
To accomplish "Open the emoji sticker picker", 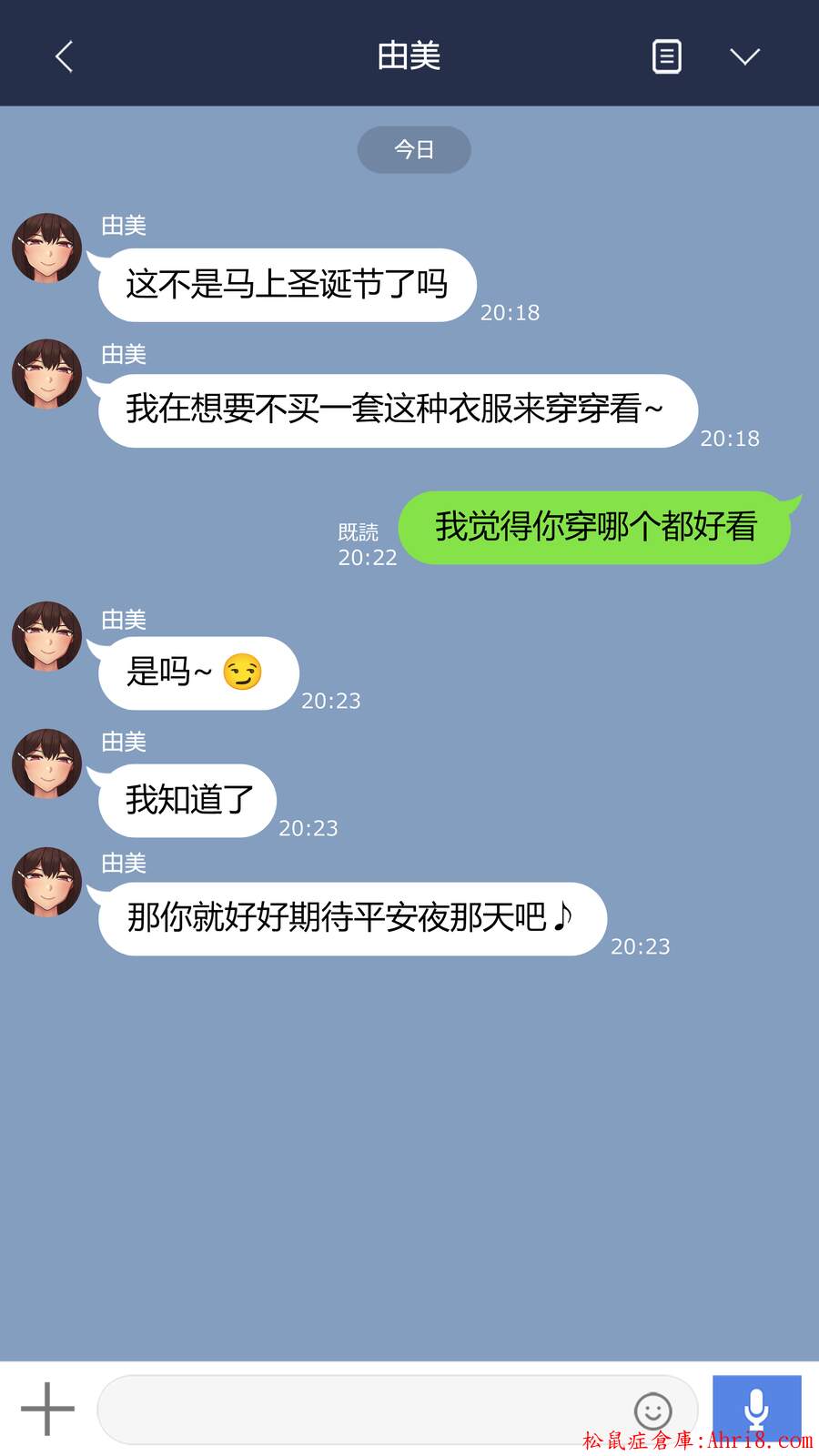I will pyautogui.click(x=652, y=1411).
